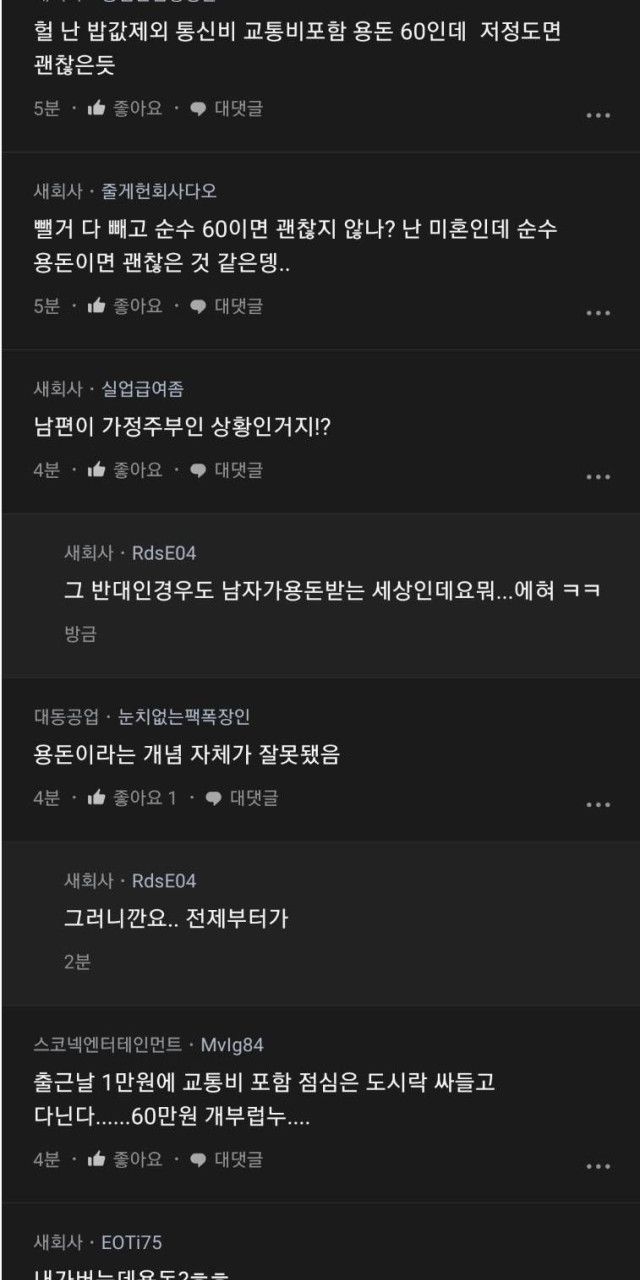The image size is (640, 1280).
Task: Open more options for 실업급여좀's comment
Action: (598, 476)
